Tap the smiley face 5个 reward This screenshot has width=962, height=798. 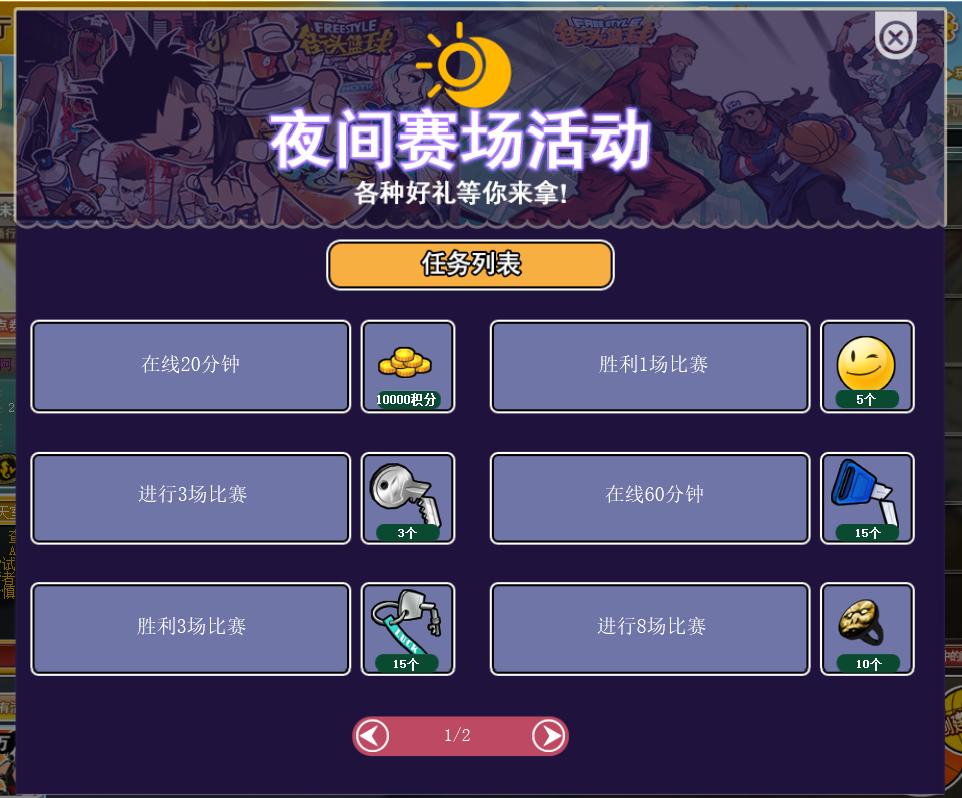click(x=866, y=366)
